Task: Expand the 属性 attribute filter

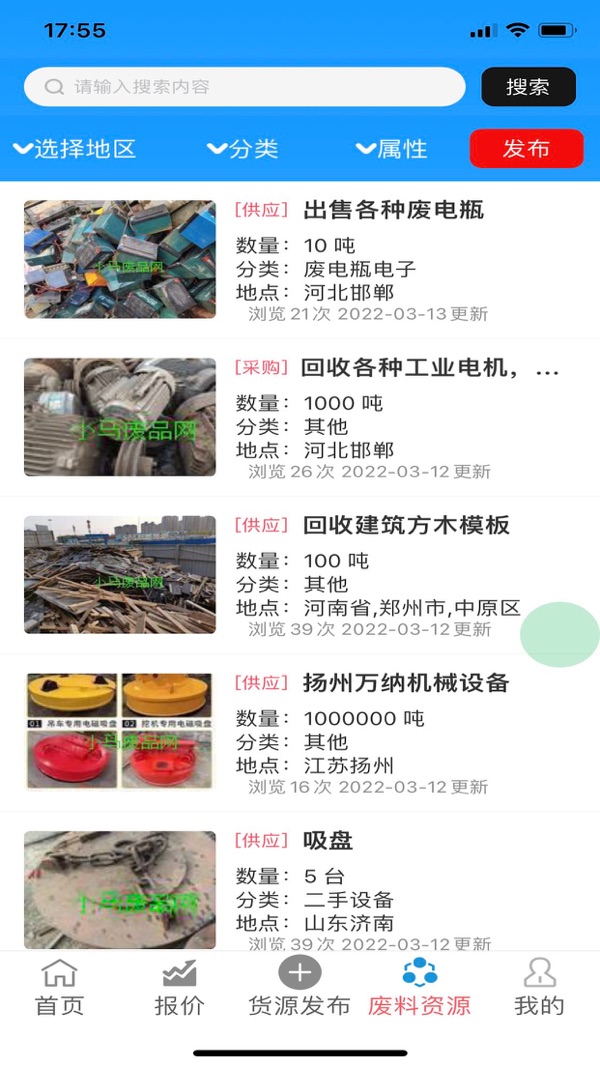Action: pos(392,149)
